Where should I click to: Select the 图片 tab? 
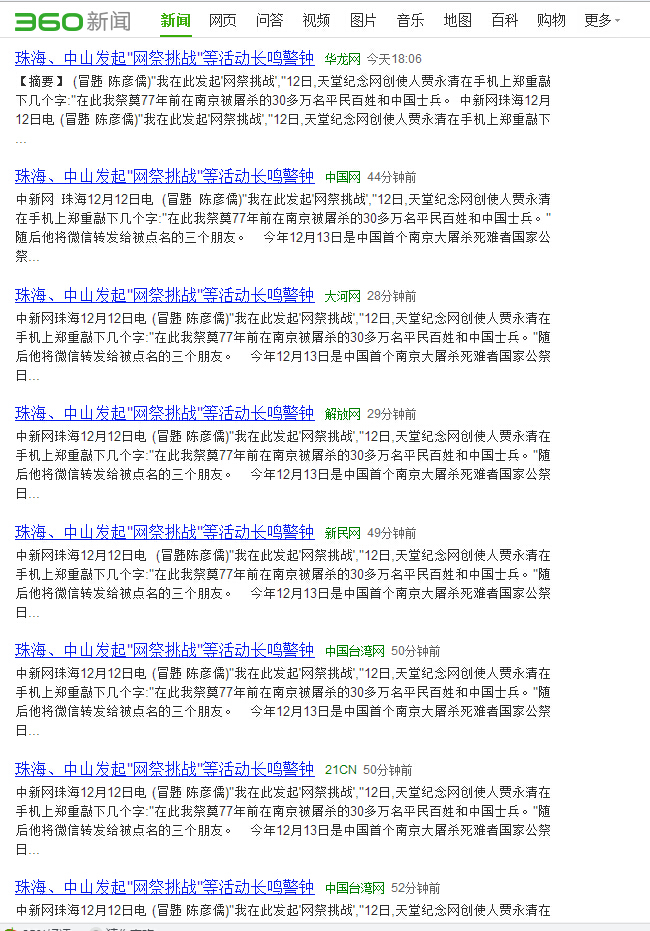(x=363, y=20)
